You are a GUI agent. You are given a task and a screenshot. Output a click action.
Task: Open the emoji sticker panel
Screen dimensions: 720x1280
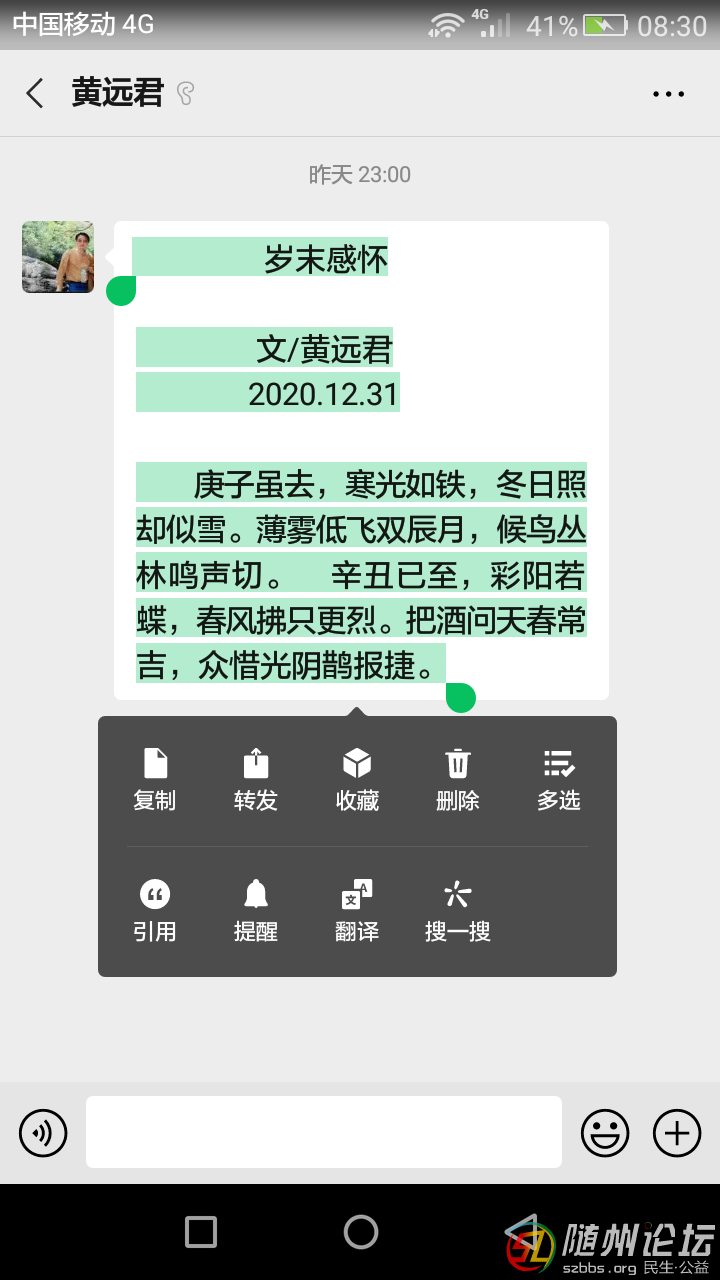point(605,1133)
